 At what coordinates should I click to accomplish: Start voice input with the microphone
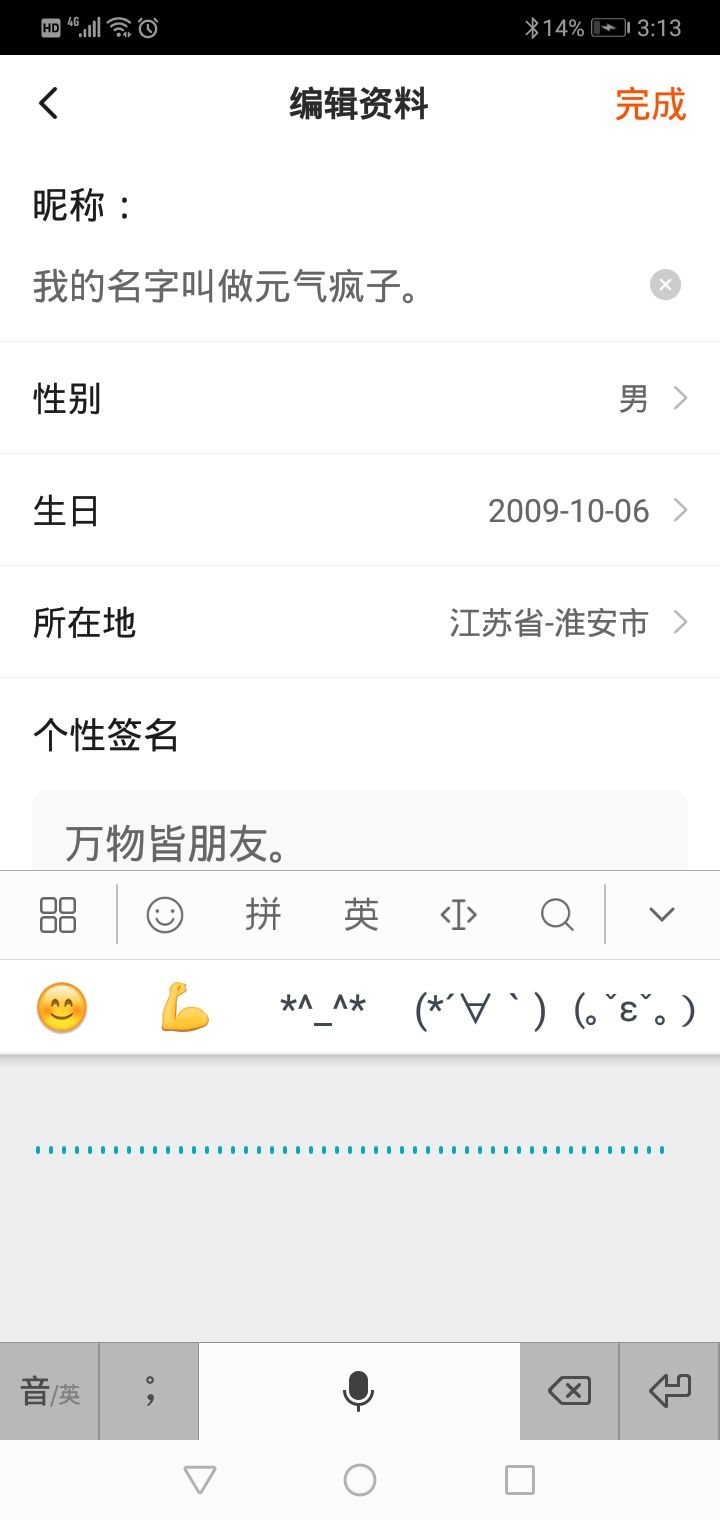click(x=359, y=1391)
